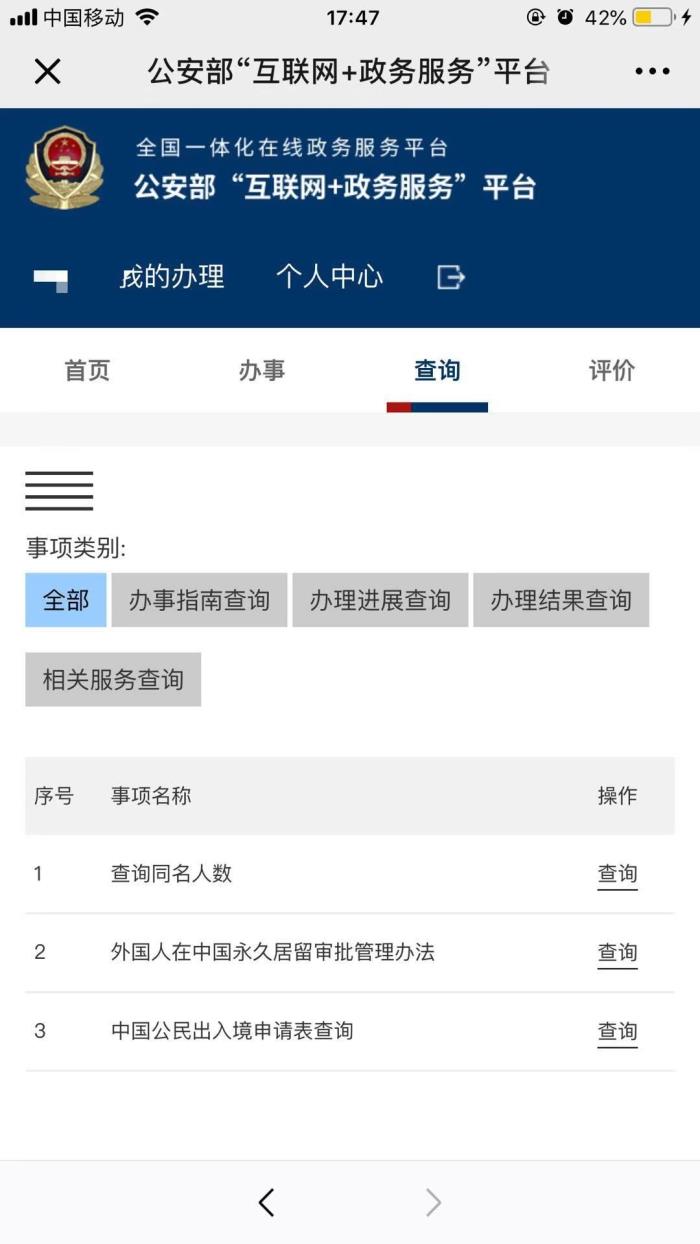Go back with the bottom left arrow

click(x=266, y=1202)
